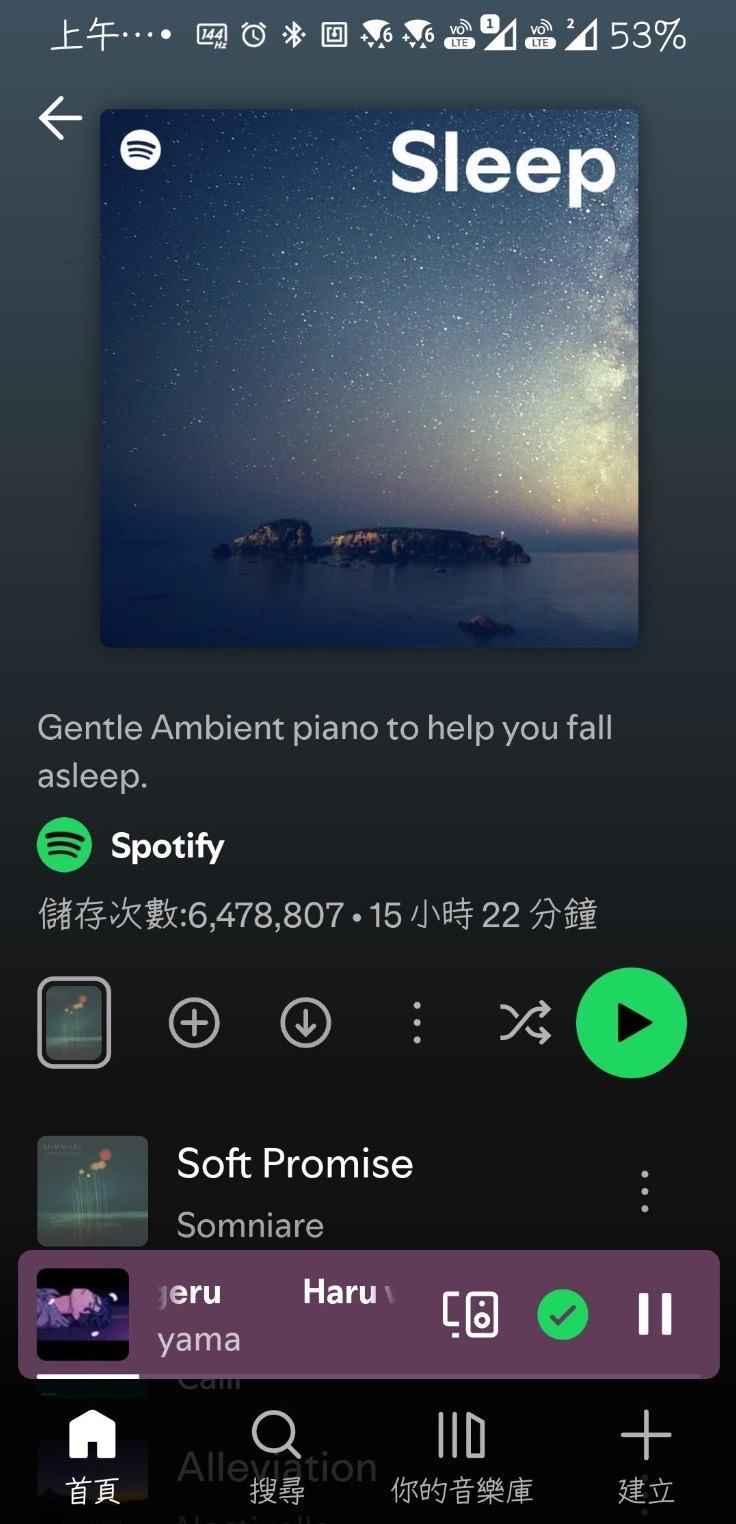Add the Sleep playlist to your library
Image resolution: width=736 pixels, height=1524 pixels.
point(194,1022)
